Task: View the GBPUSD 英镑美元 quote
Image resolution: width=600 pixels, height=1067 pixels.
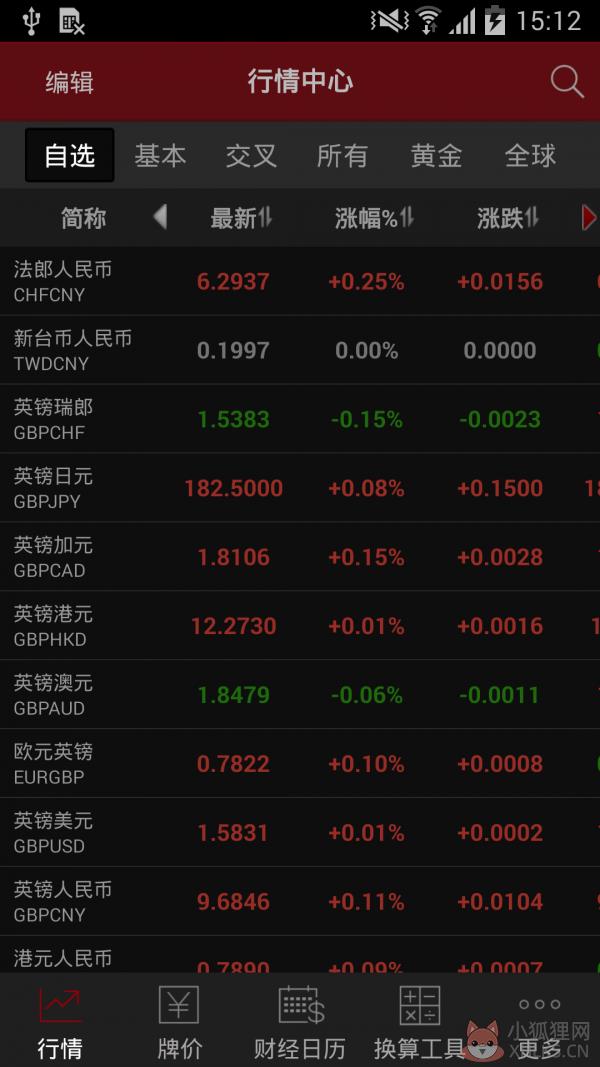Action: 300,832
